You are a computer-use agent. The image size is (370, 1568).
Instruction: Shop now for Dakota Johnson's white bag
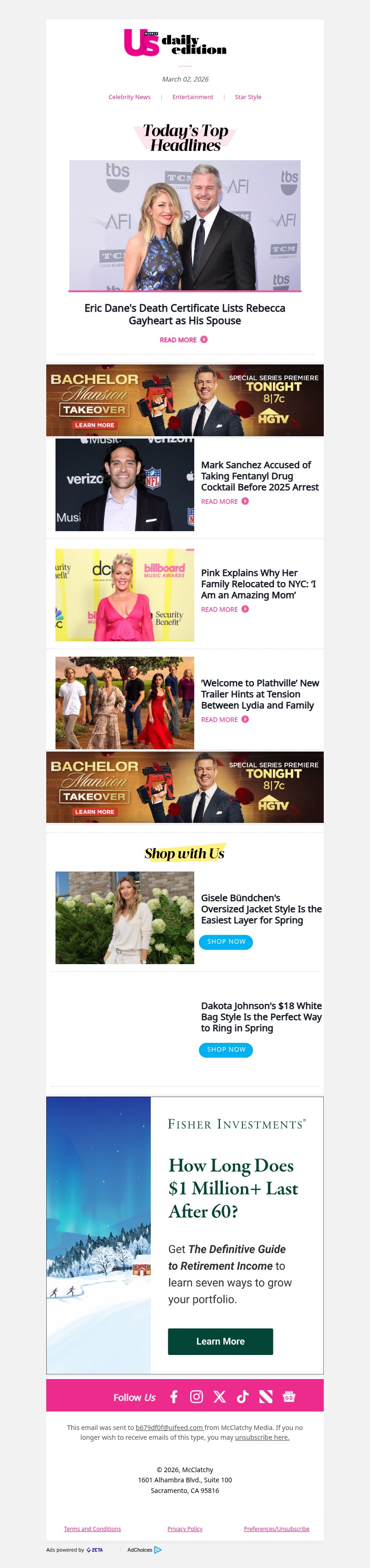[226, 1049]
